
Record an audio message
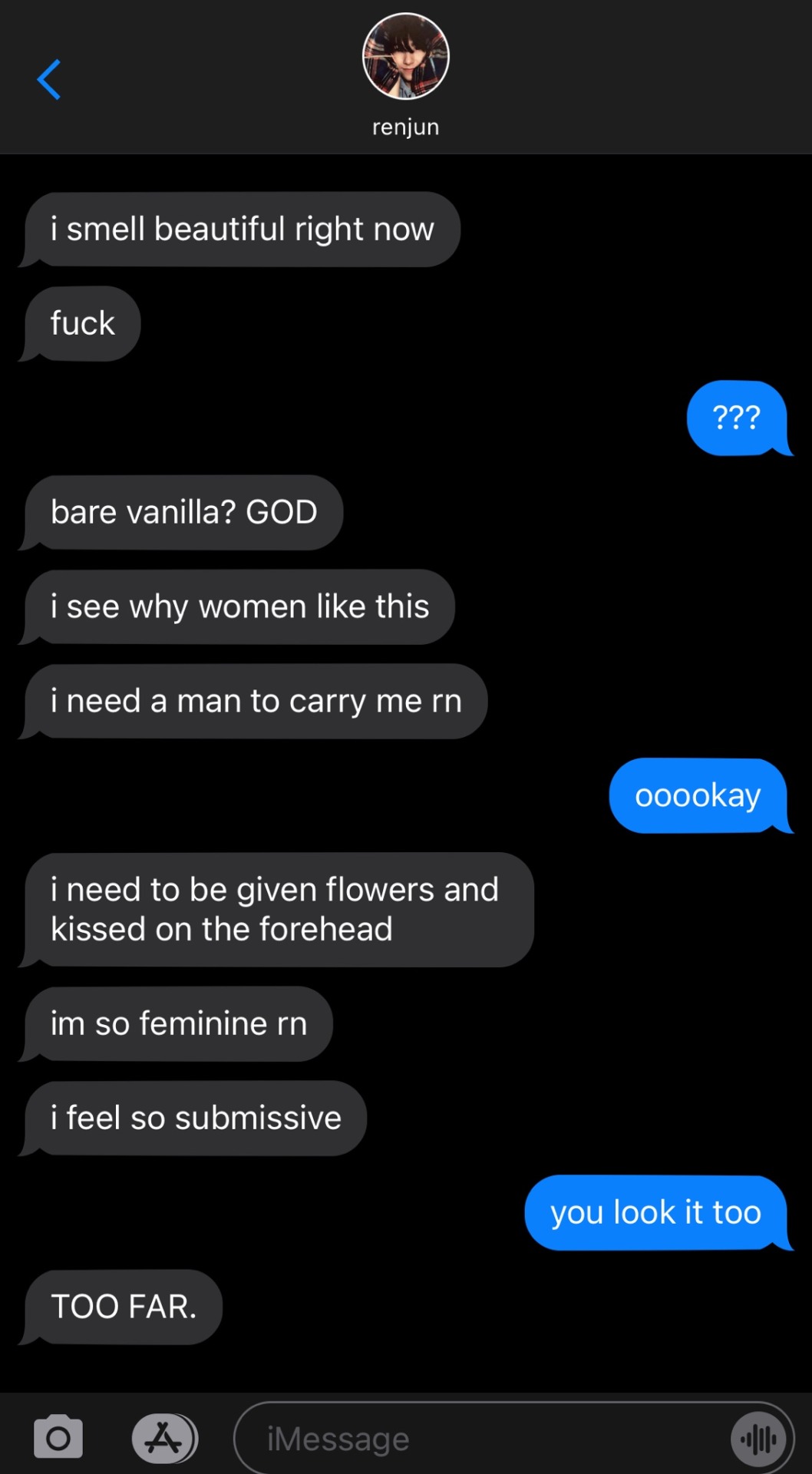coord(758,1439)
